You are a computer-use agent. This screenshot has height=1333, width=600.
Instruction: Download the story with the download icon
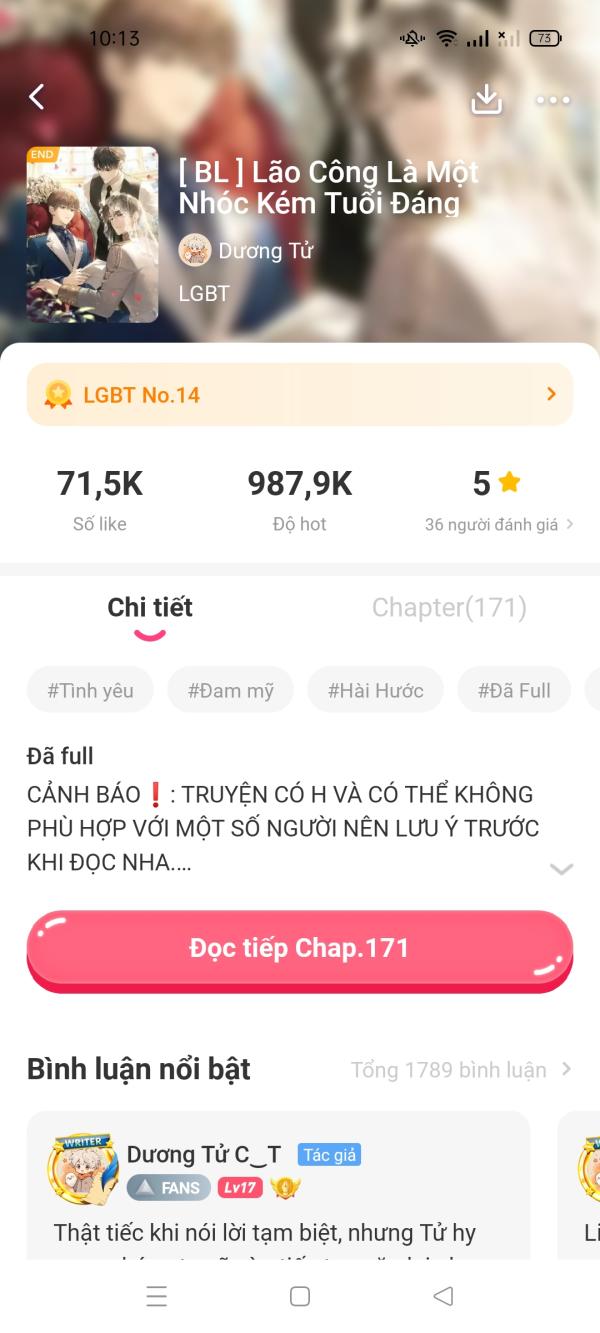[486, 99]
